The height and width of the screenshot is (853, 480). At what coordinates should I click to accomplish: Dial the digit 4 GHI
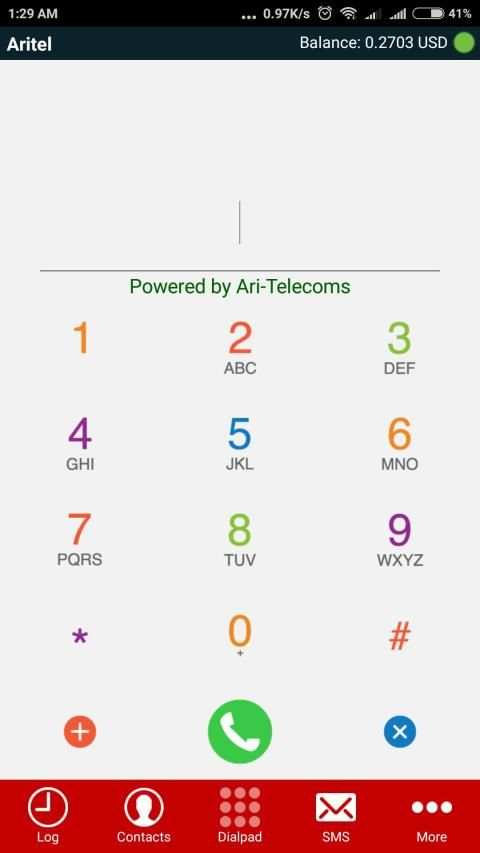pos(80,444)
